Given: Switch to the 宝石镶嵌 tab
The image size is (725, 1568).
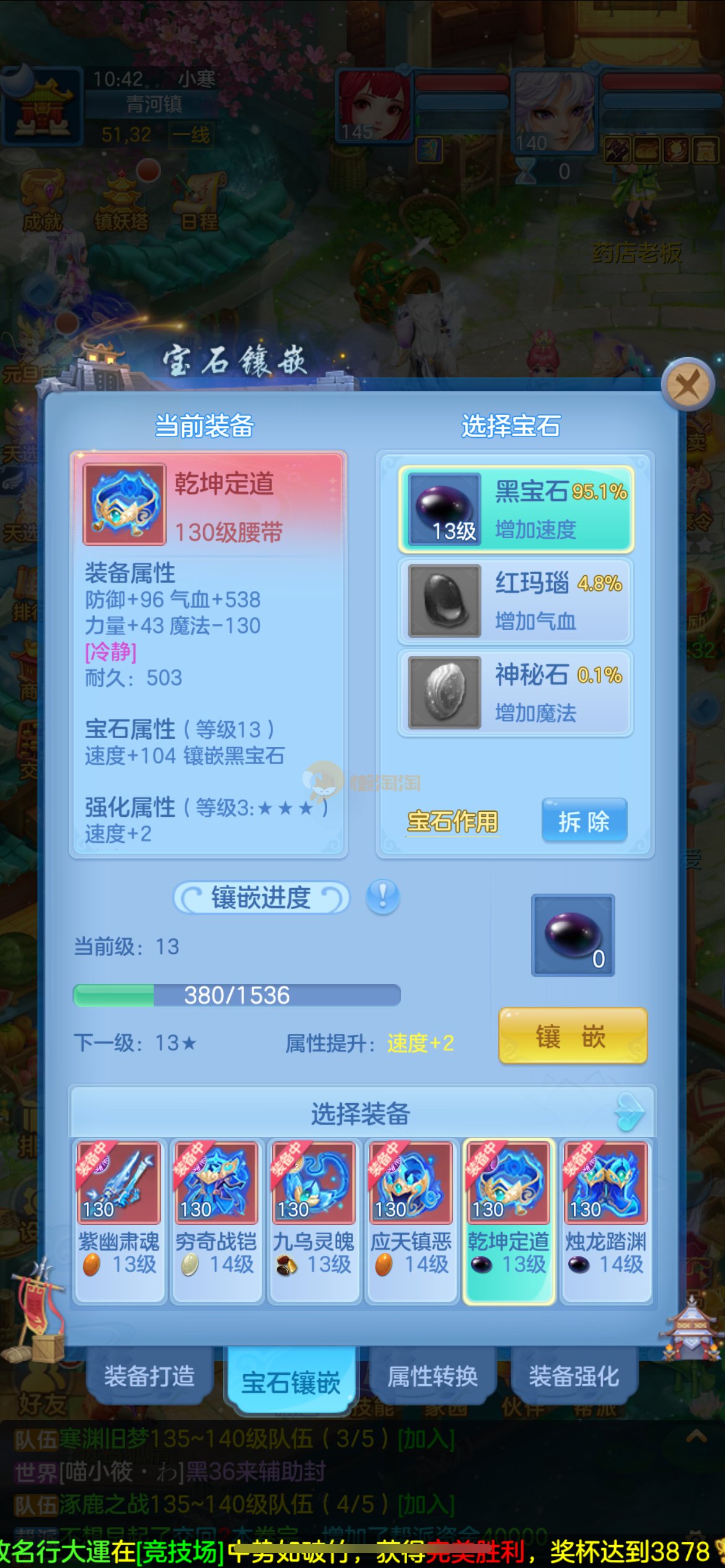Looking at the screenshot, I should (291, 1382).
